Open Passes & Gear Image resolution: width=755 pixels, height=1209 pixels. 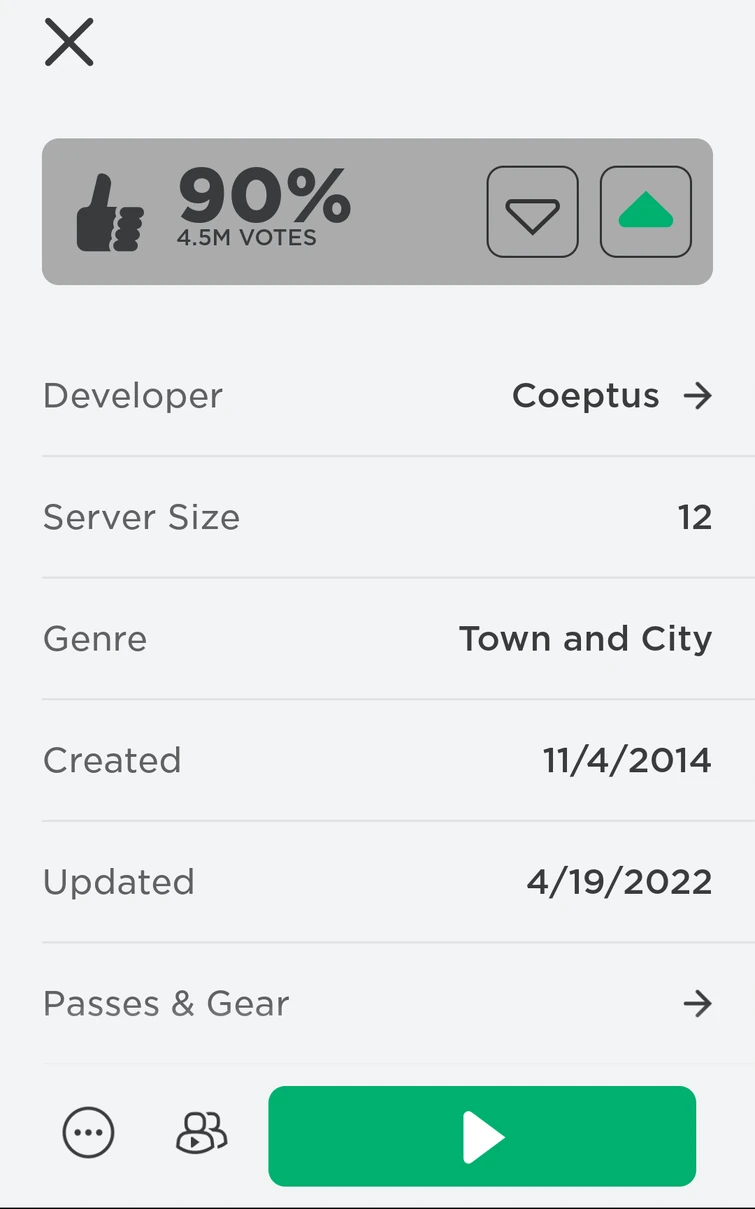click(377, 1003)
